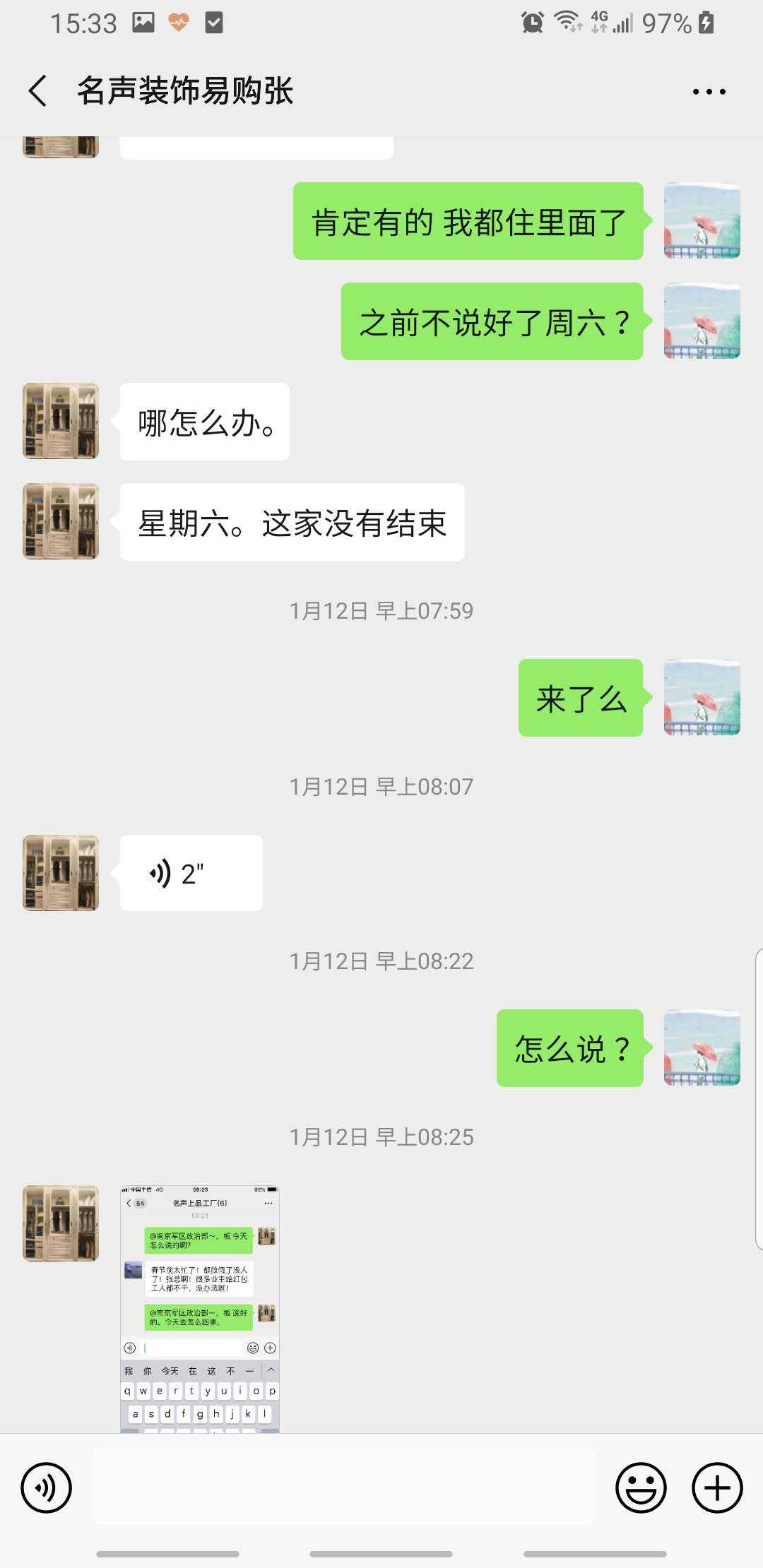The height and width of the screenshot is (1568, 763).
Task: Go back from the chat
Action: (38, 91)
